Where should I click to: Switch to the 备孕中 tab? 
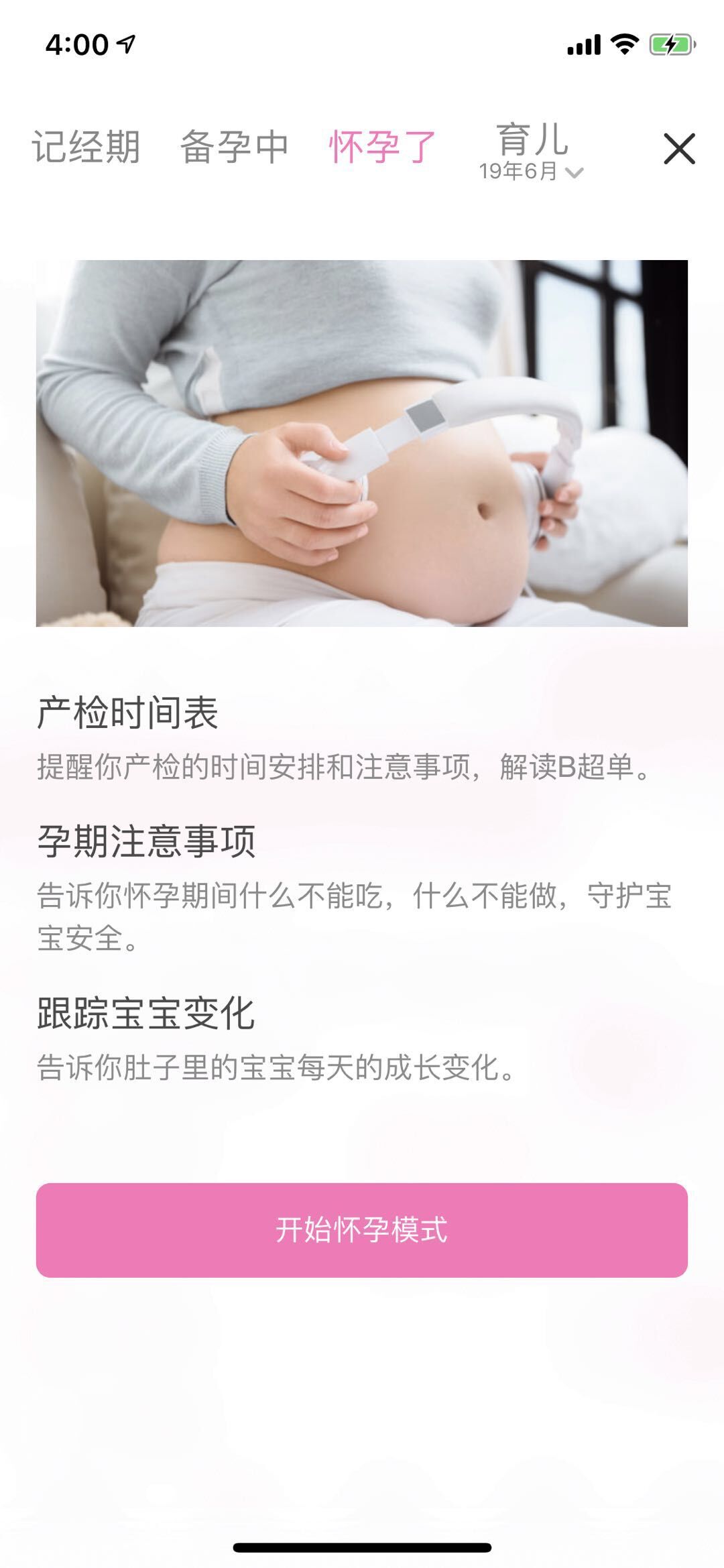tap(234, 147)
